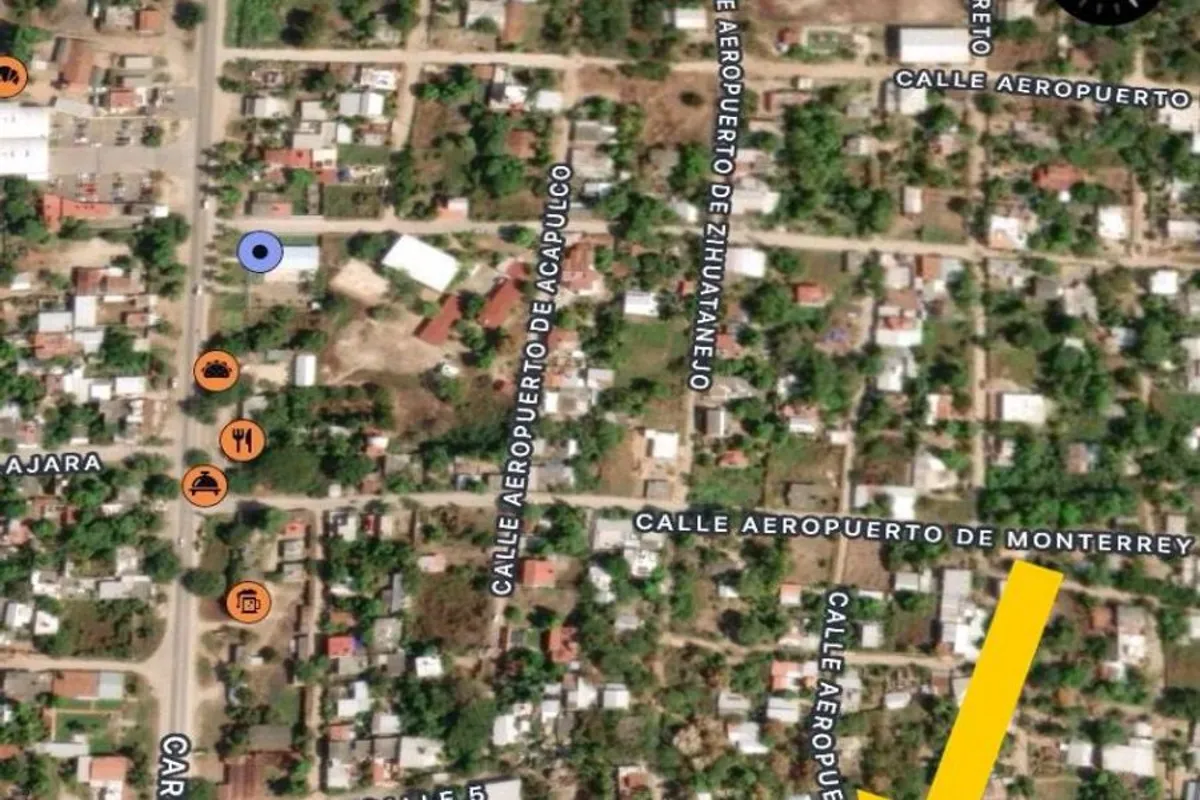
Task: Tap the black compass dial
Action: tap(1110, 8)
